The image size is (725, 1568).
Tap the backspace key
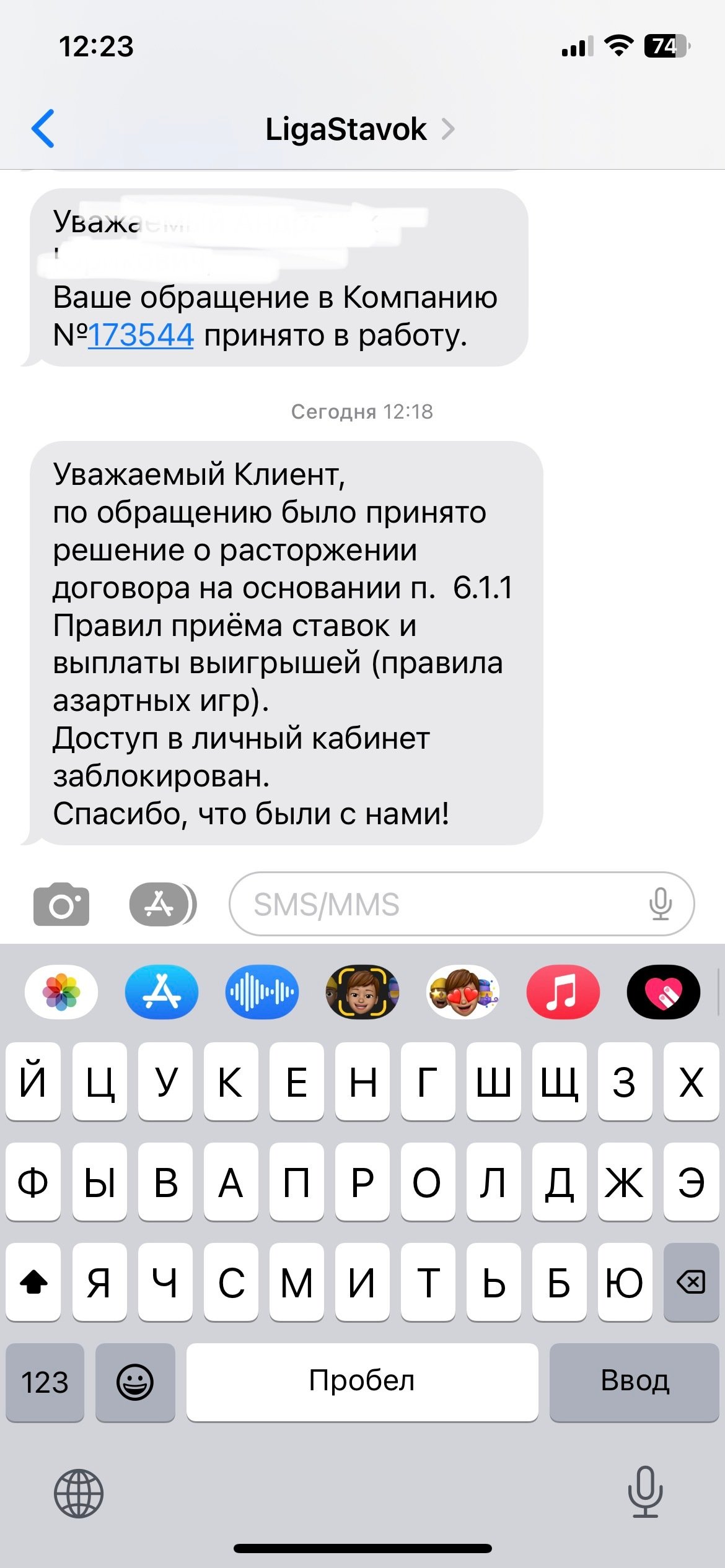[690, 1281]
